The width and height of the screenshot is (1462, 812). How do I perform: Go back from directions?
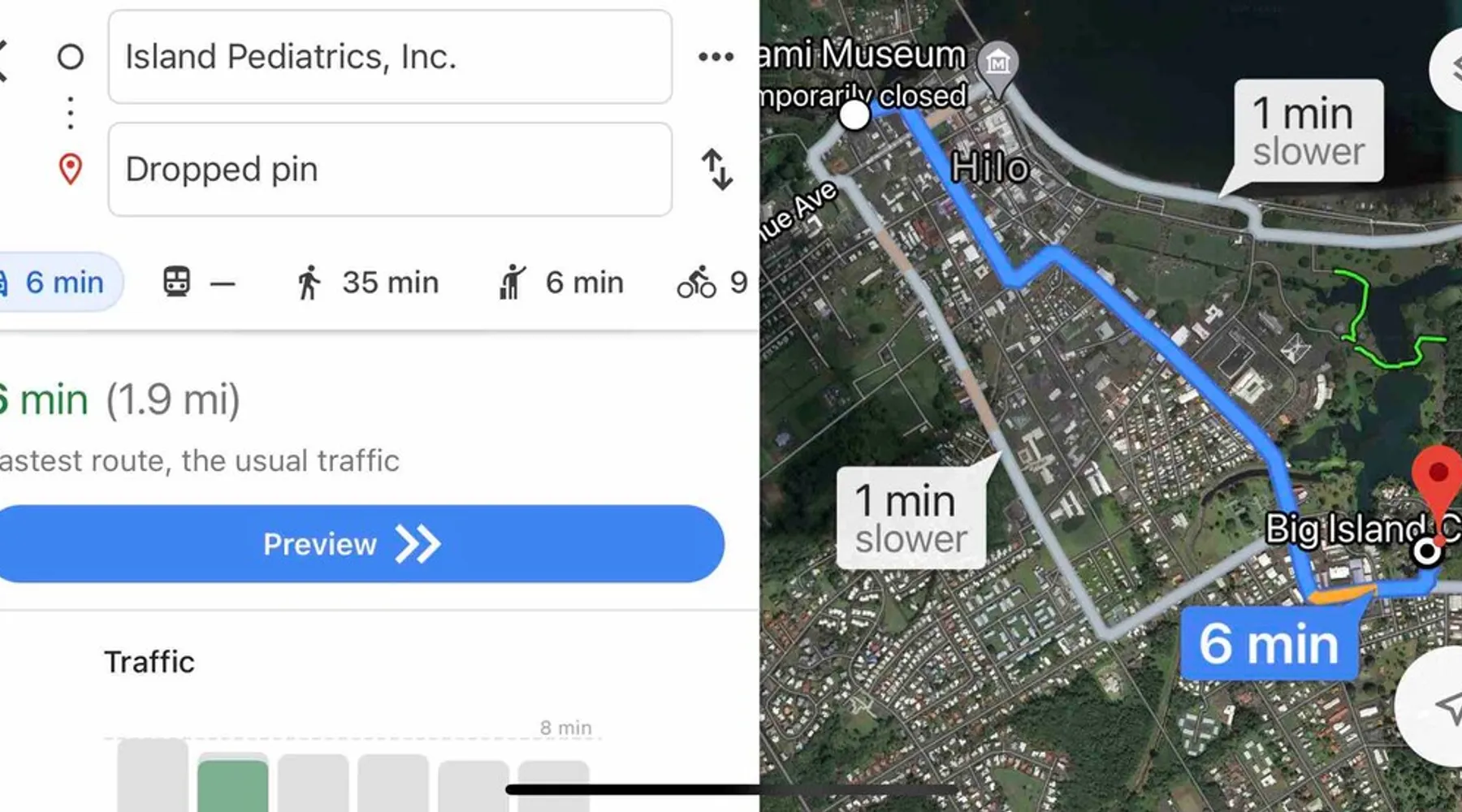pos(3,58)
